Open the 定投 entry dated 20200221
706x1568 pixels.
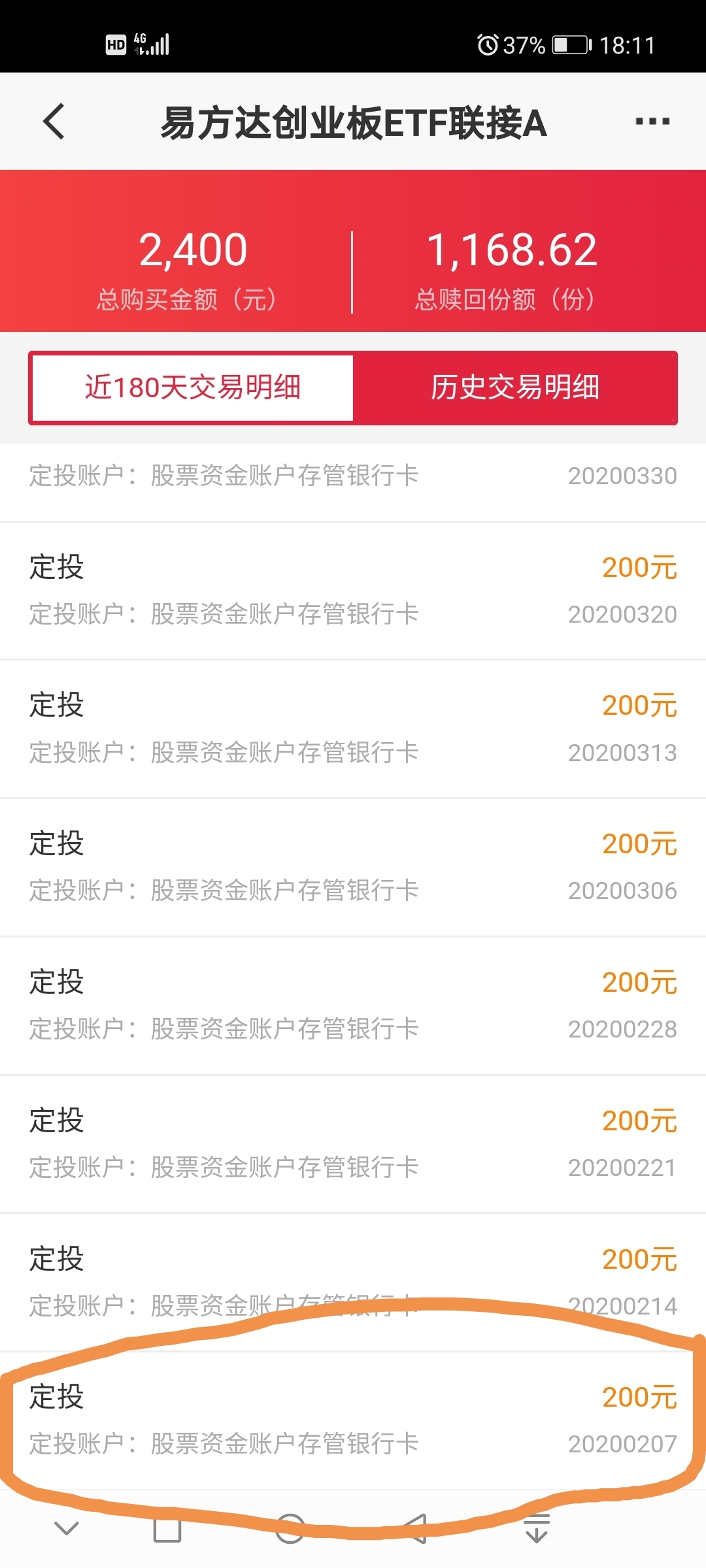[x=353, y=1145]
